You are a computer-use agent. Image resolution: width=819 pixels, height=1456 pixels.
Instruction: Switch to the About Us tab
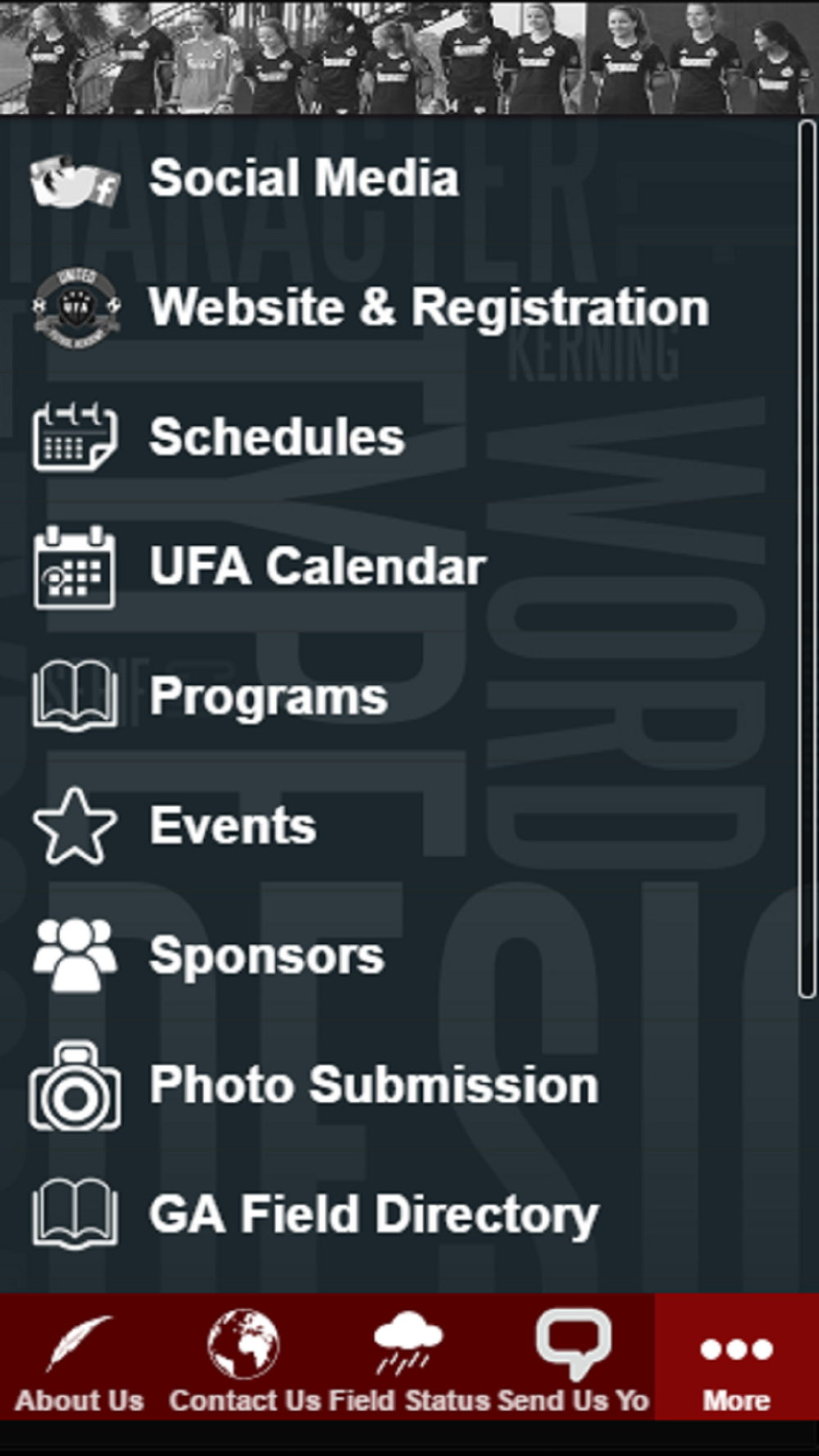pos(79,1357)
